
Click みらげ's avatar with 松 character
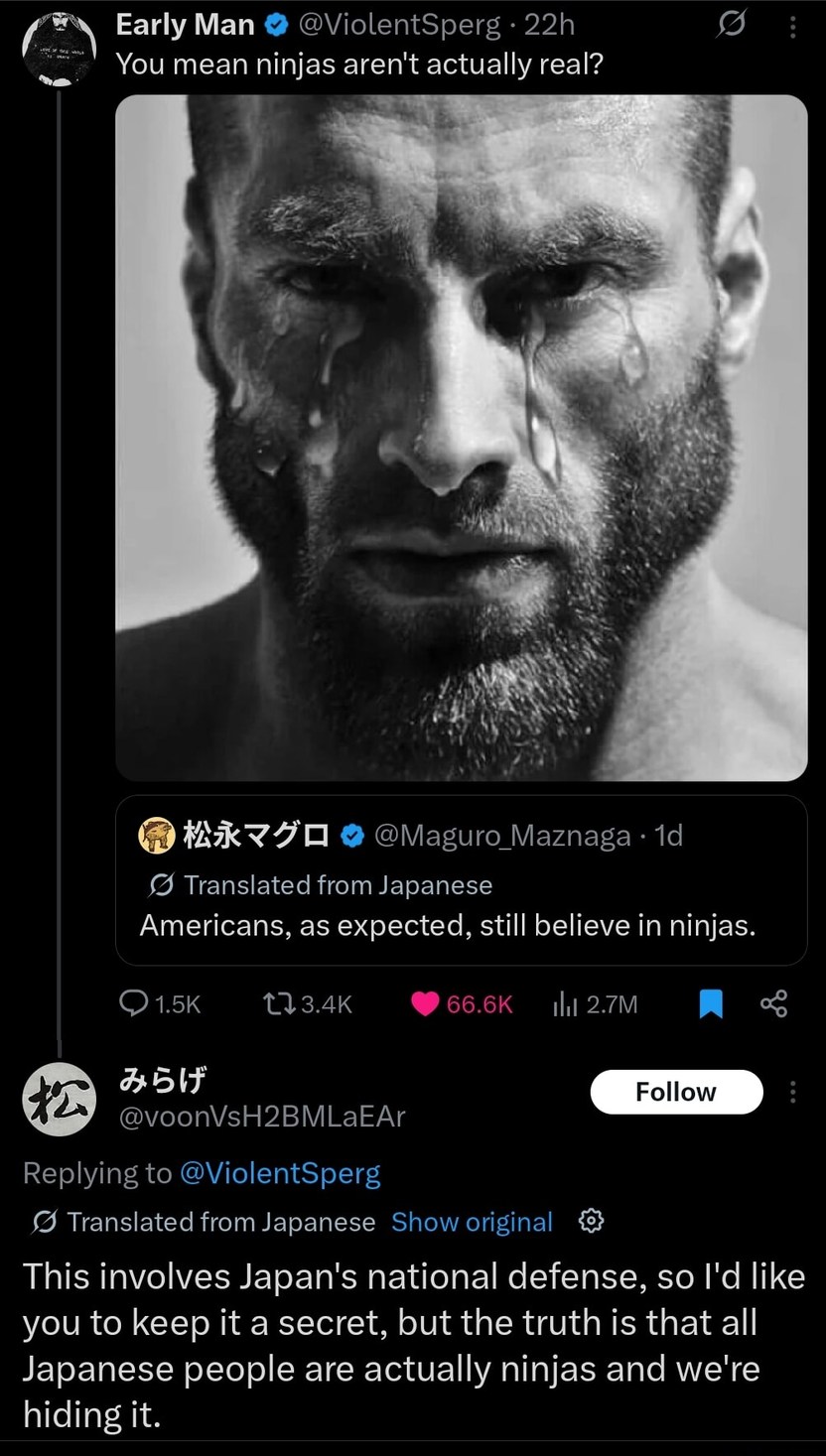click(x=59, y=1099)
